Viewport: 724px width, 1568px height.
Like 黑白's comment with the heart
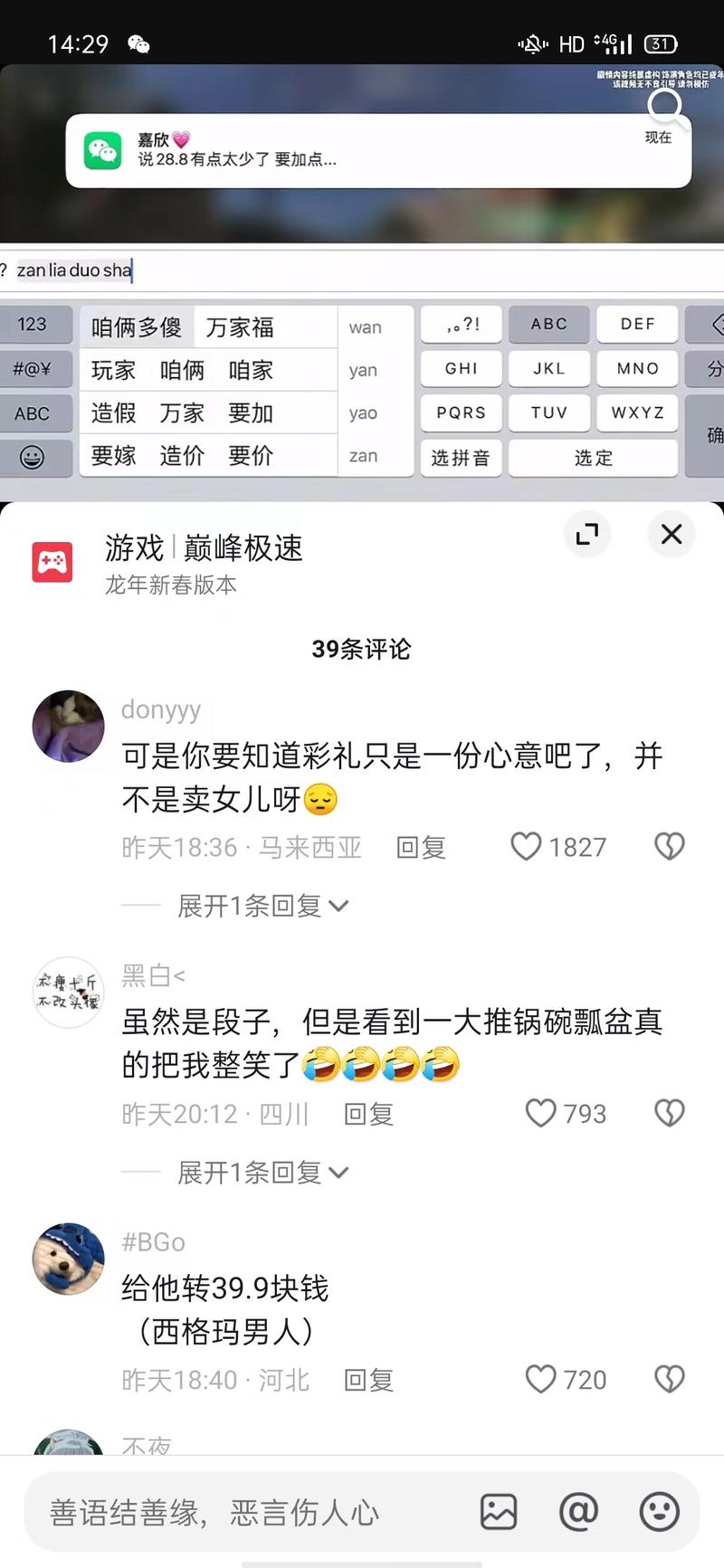[541, 1113]
